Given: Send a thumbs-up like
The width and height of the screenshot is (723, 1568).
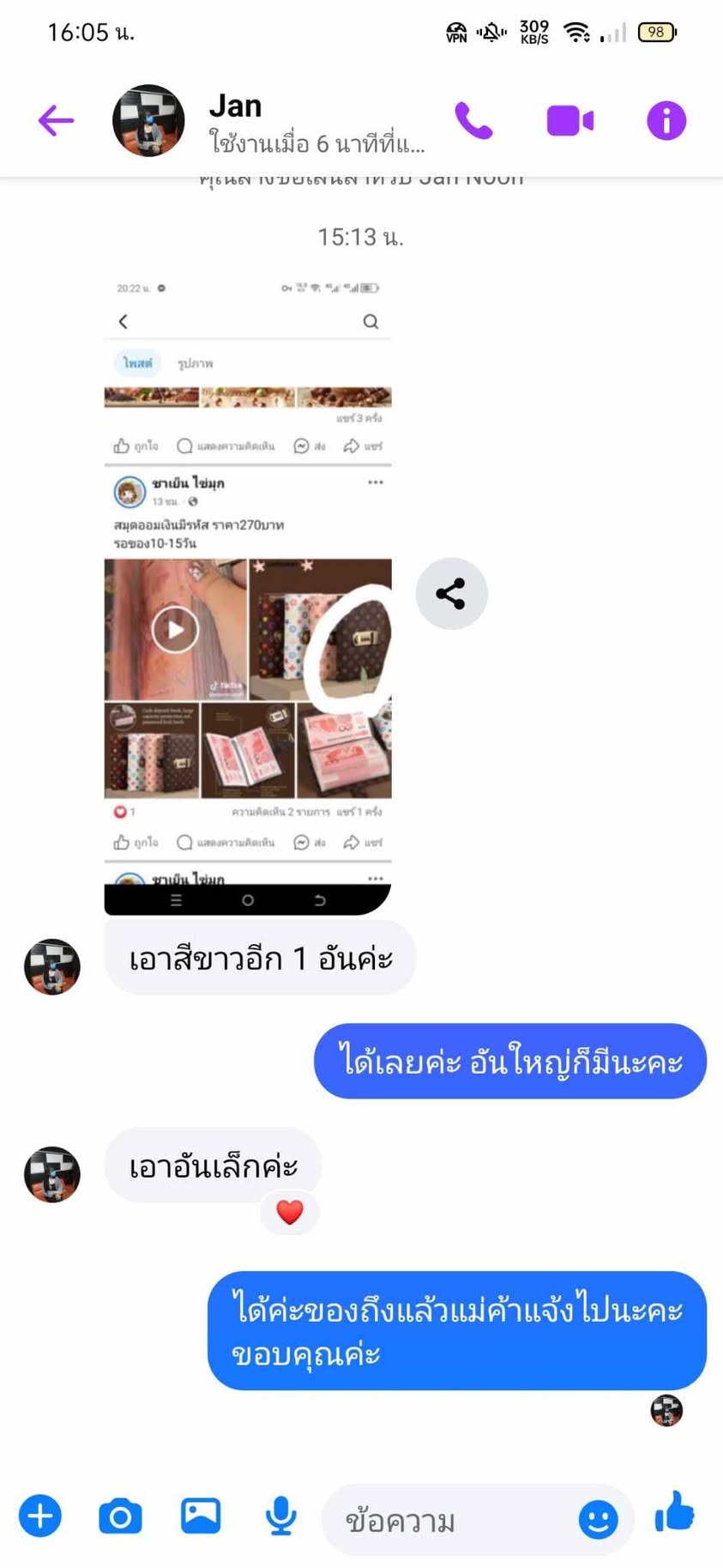Looking at the screenshot, I should pos(675,1512).
